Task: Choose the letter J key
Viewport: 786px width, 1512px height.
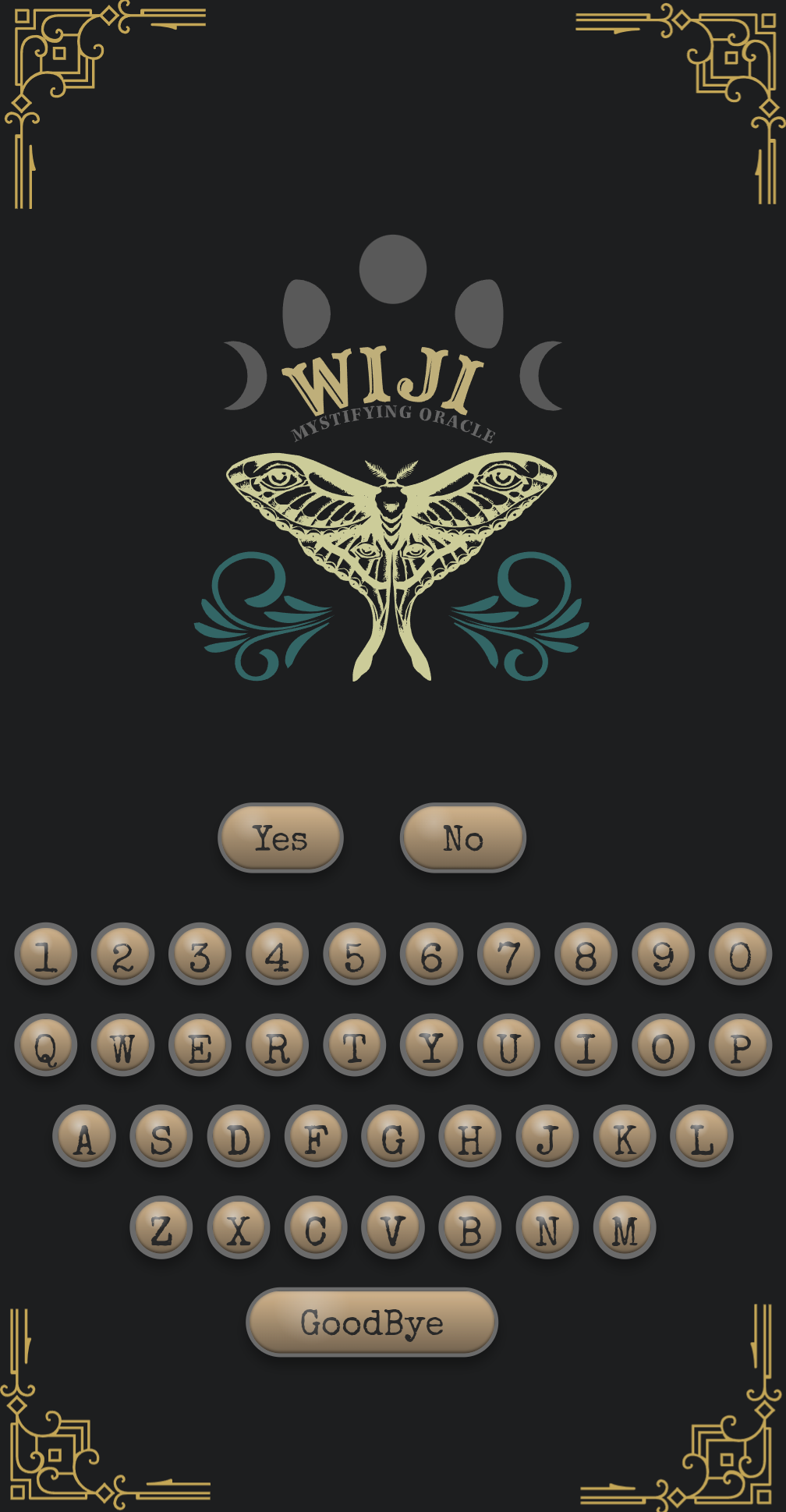Action: (x=547, y=1137)
